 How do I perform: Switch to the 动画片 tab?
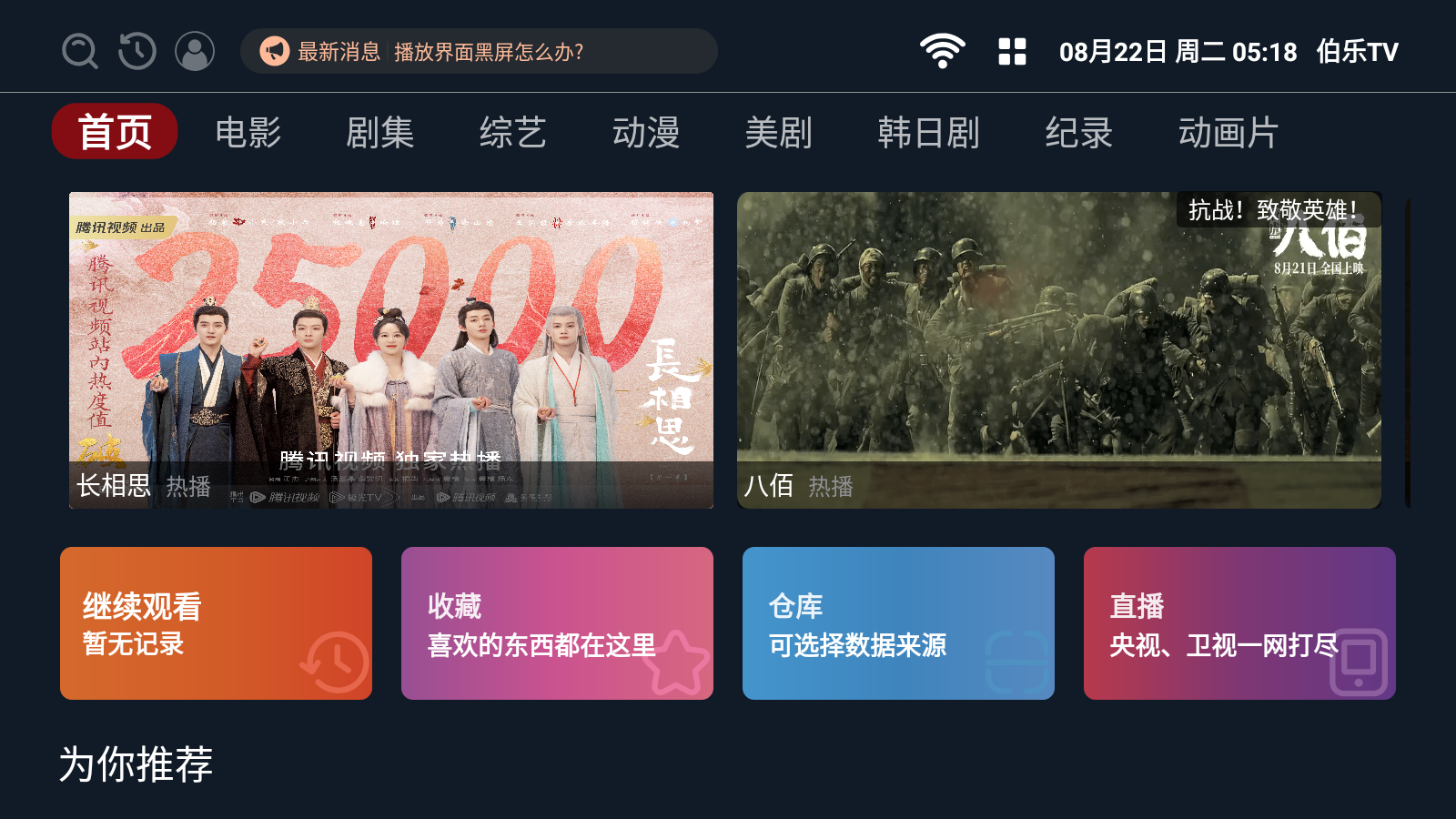pos(1228,133)
